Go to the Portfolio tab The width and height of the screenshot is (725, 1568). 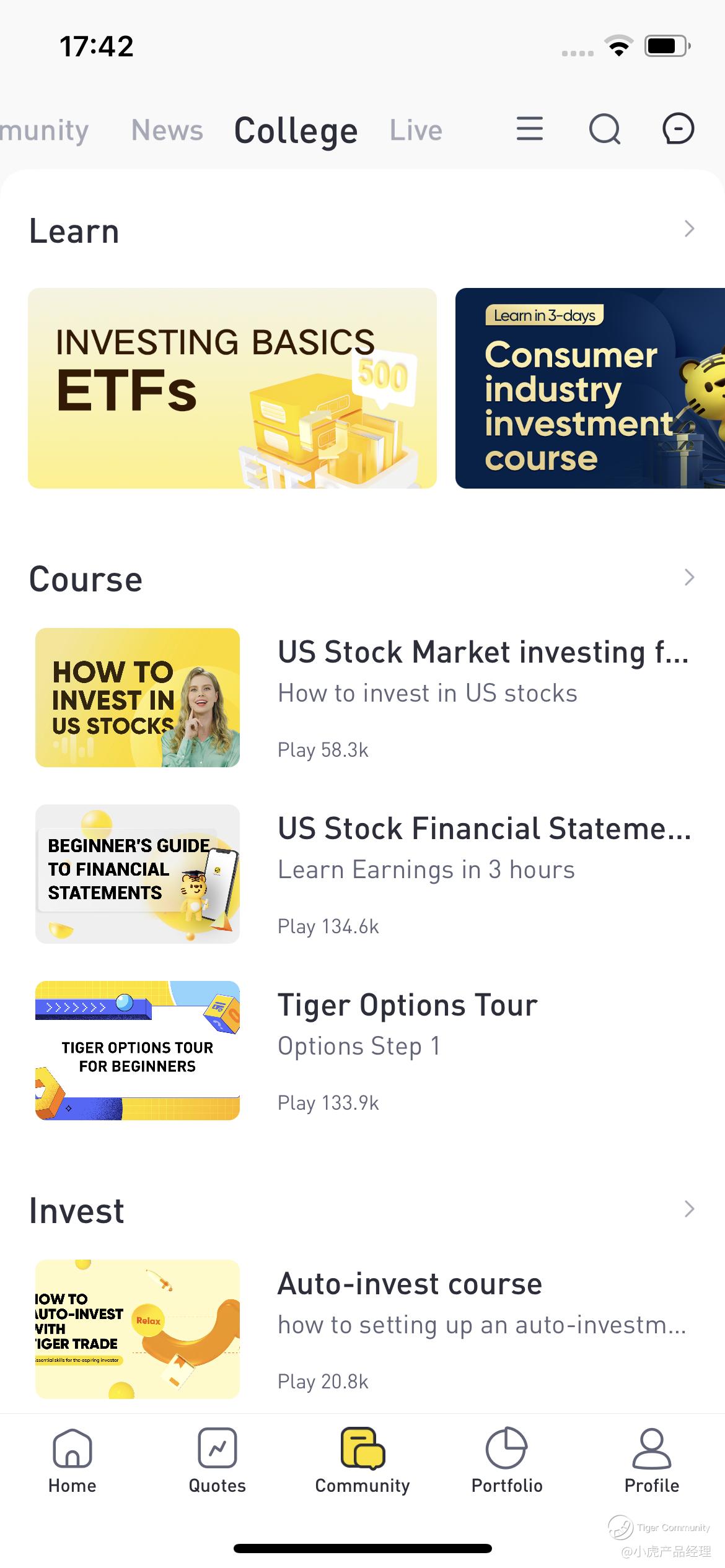(507, 1460)
